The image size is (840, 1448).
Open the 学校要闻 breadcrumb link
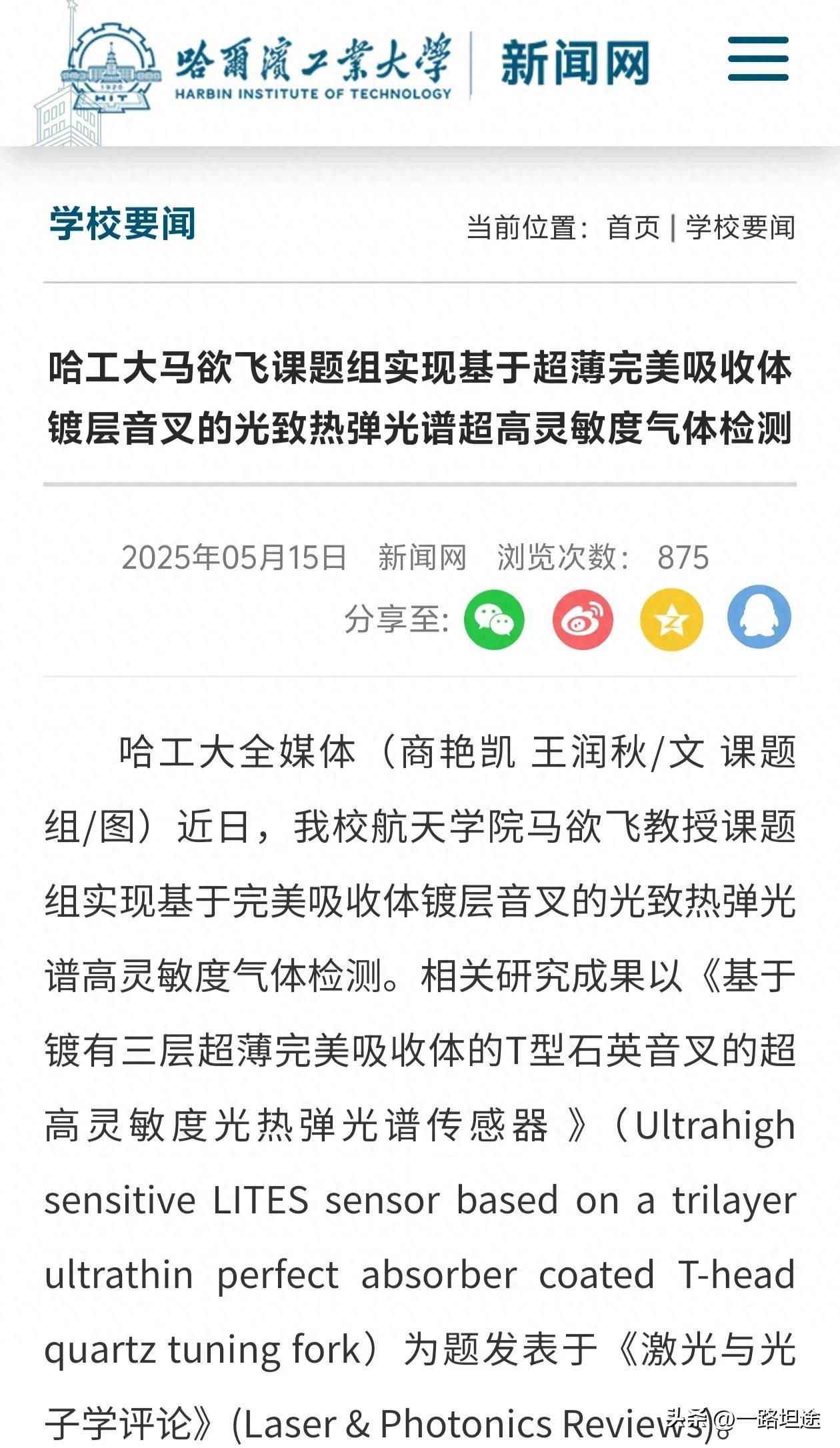pyautogui.click(x=741, y=227)
